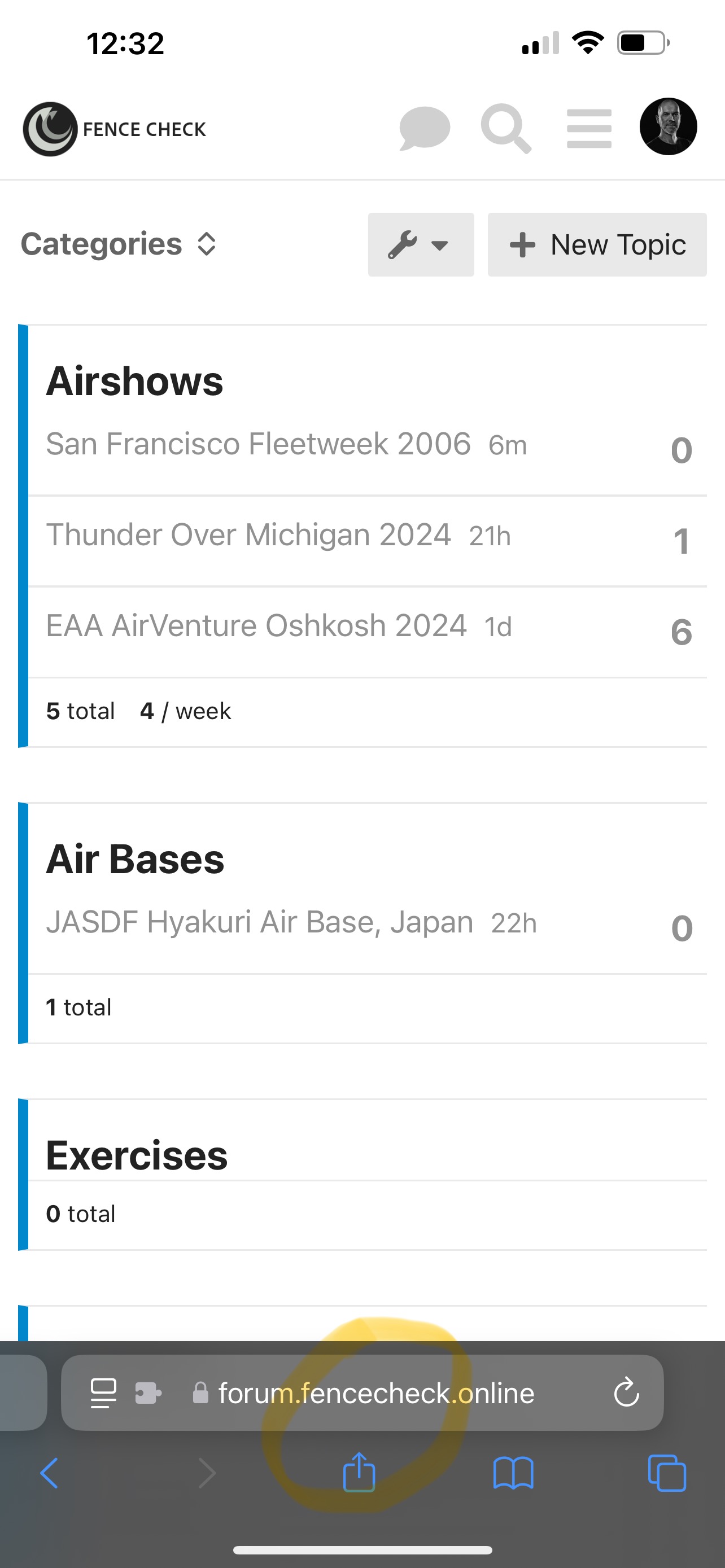Open the chat bubble icon
This screenshot has width=725, height=1568.
coord(424,128)
